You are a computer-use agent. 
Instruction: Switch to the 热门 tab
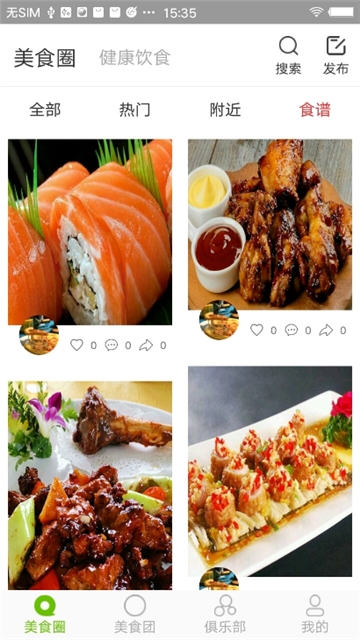(135, 110)
